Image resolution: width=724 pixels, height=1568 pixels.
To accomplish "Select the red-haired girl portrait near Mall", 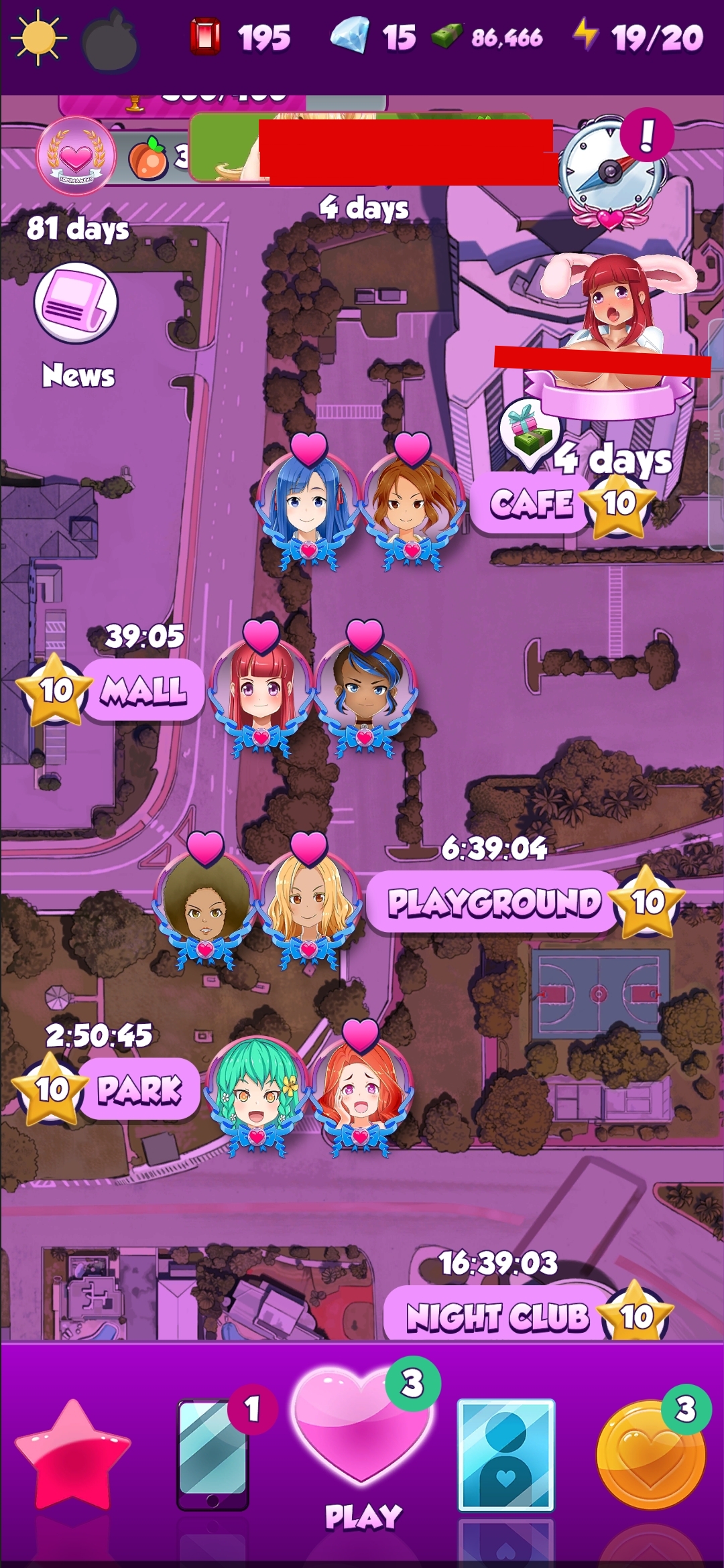I will (x=261, y=690).
